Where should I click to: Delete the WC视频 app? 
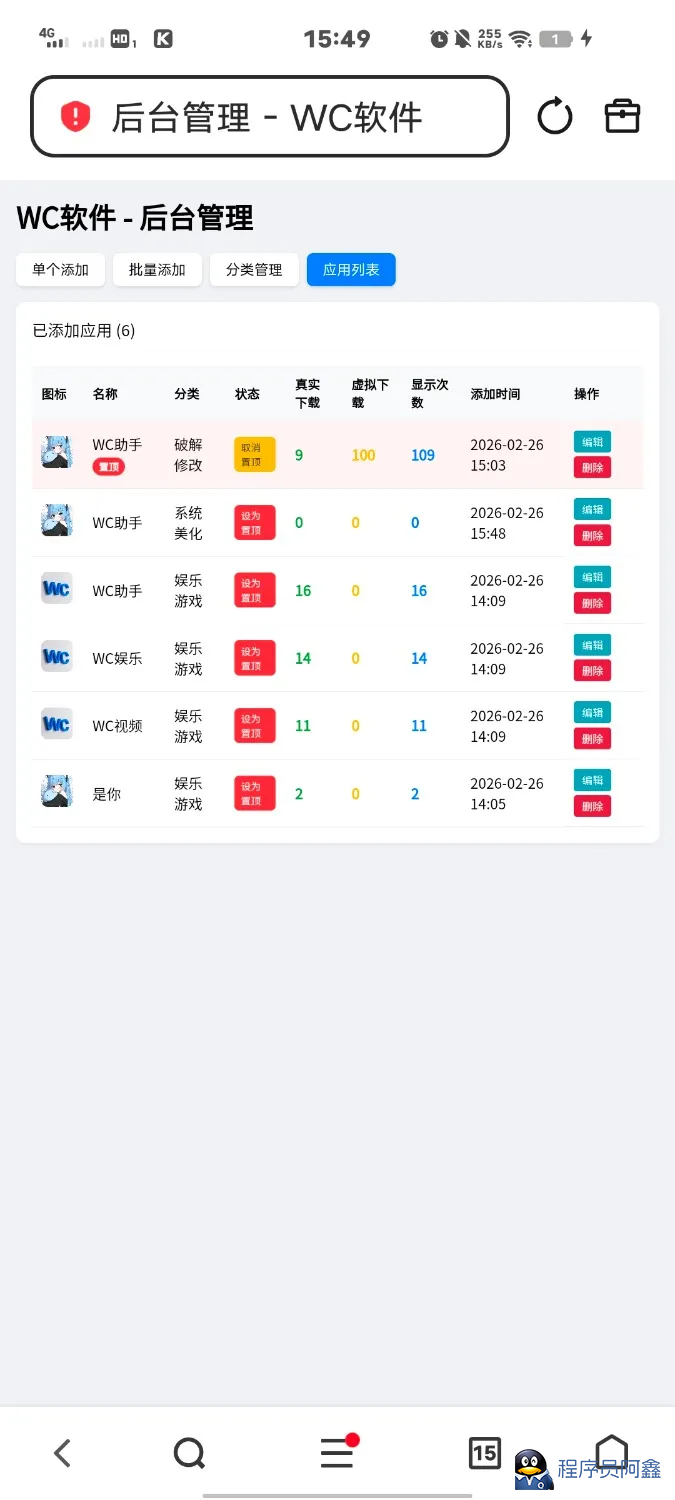pyautogui.click(x=592, y=739)
